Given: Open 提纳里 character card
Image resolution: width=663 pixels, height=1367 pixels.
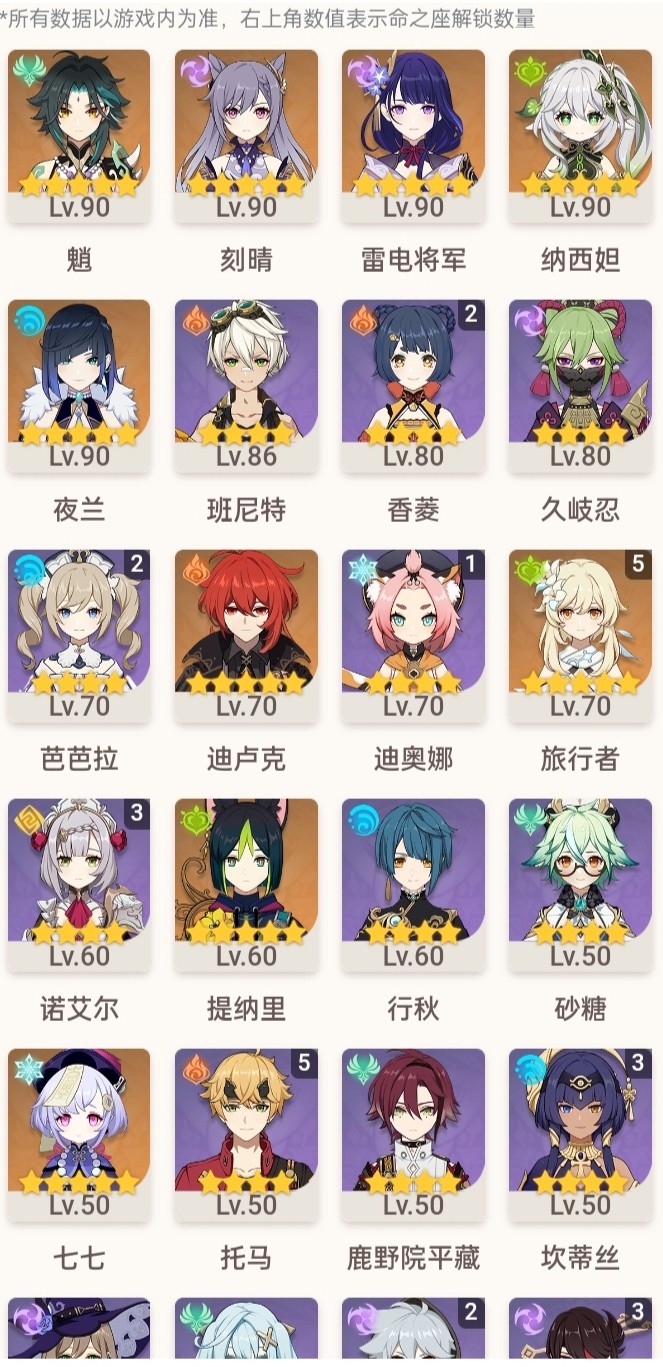Looking at the screenshot, I should tap(246, 884).
